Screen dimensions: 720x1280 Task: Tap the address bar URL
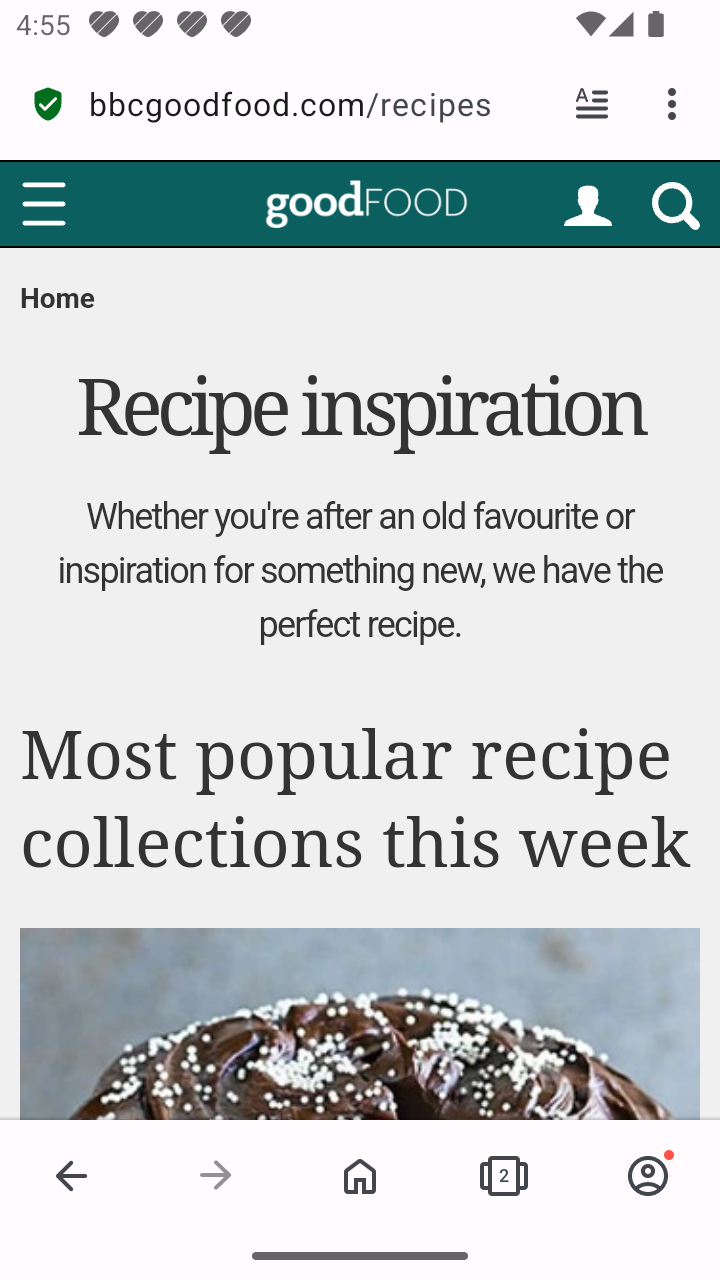click(290, 104)
